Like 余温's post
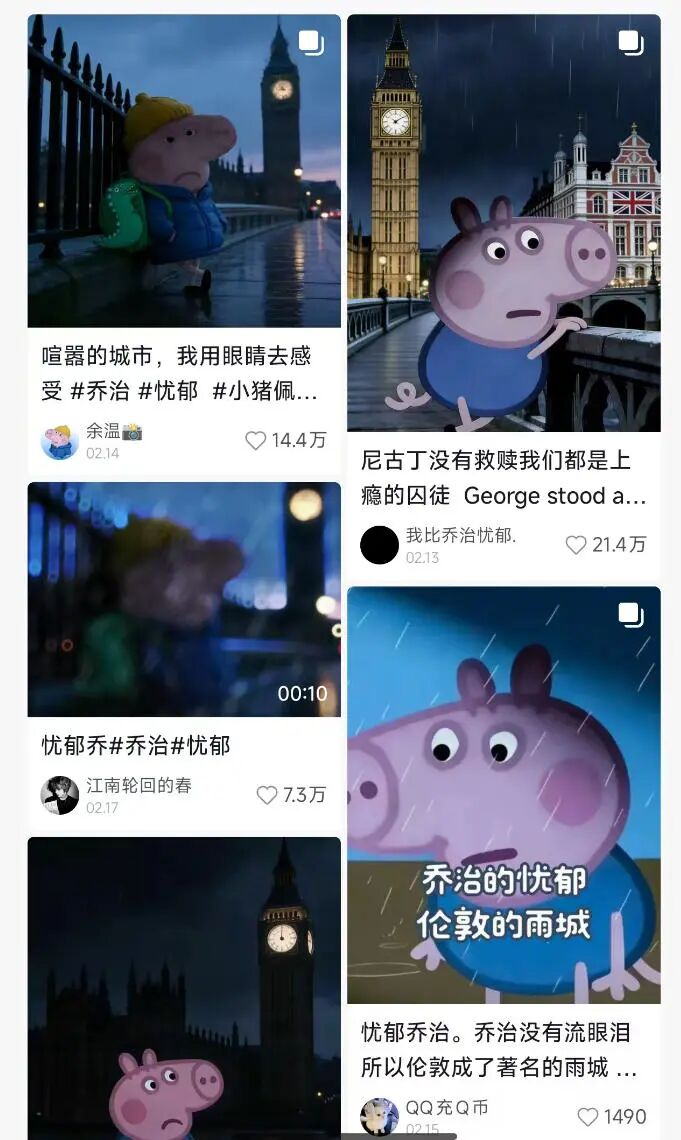This screenshot has width=681, height=1140. pyautogui.click(x=257, y=440)
